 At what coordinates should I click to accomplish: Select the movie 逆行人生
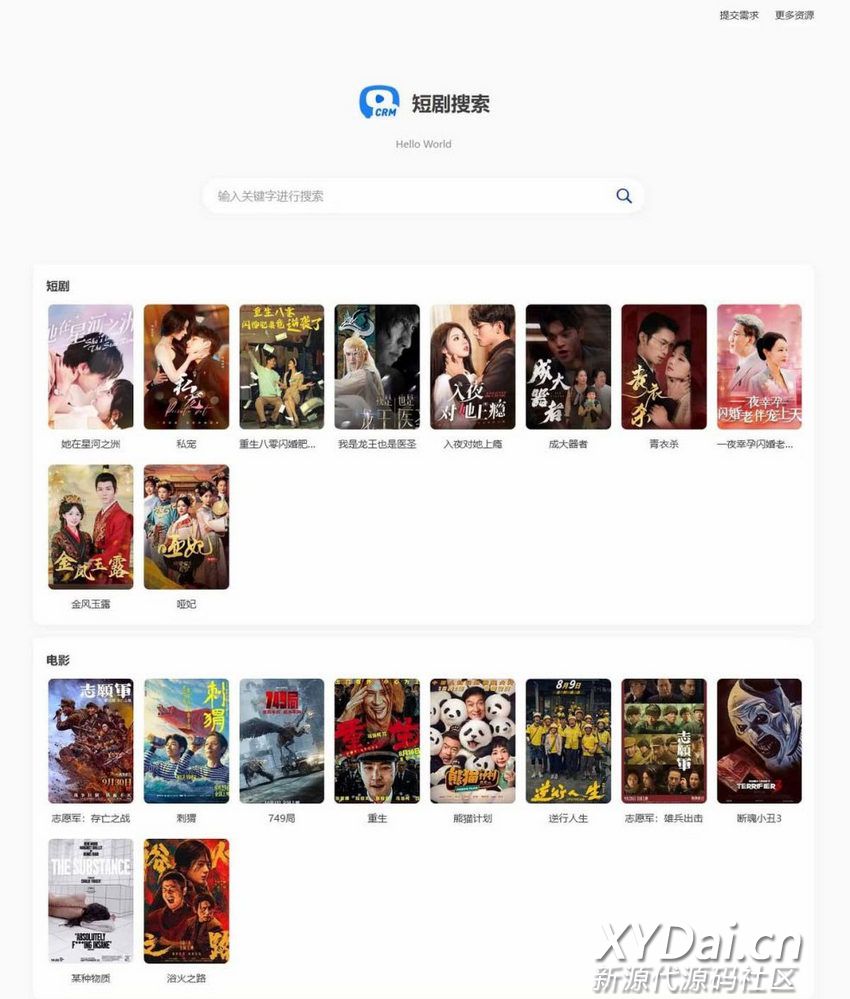tap(568, 741)
